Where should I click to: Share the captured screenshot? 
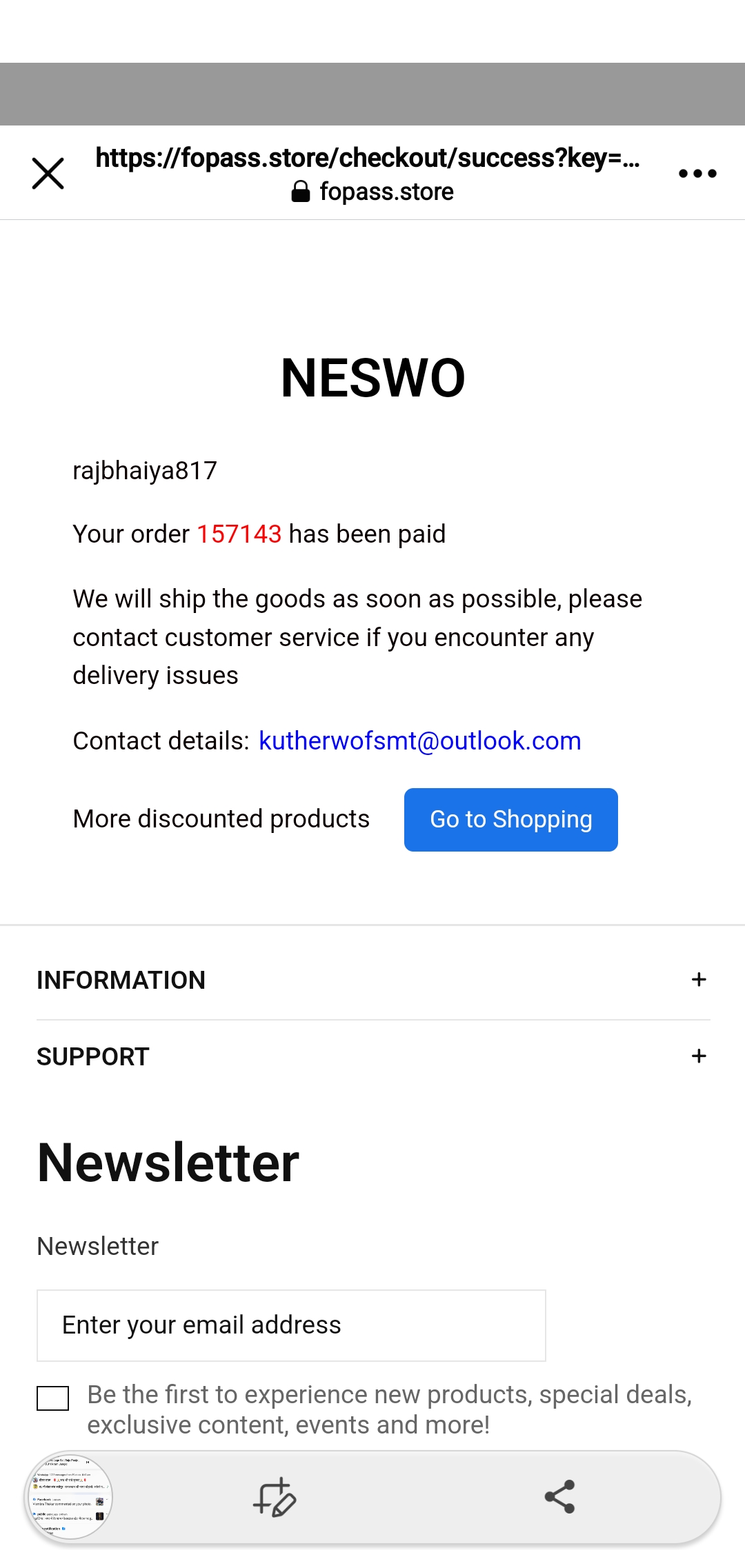pyautogui.click(x=559, y=1497)
